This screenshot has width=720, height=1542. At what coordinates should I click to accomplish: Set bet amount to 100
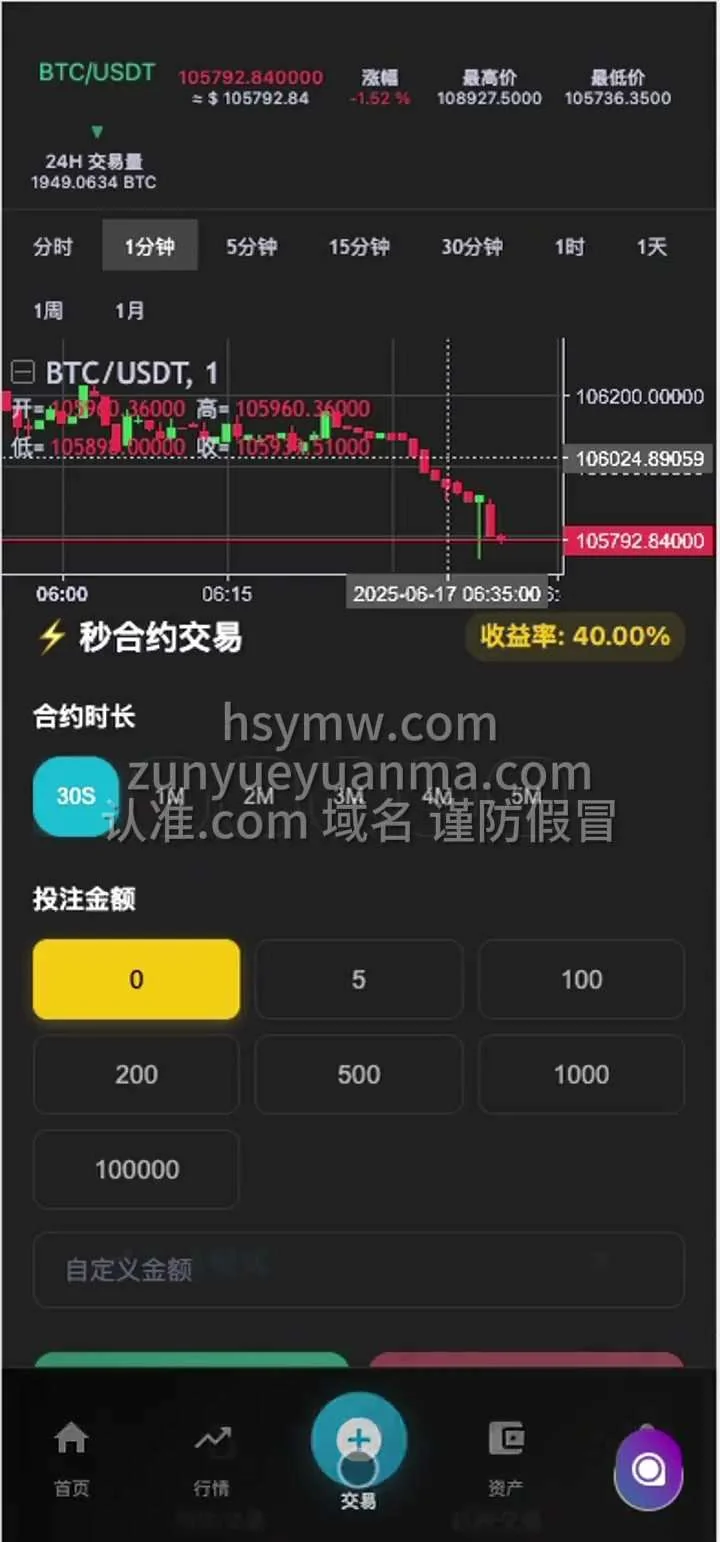coord(581,979)
